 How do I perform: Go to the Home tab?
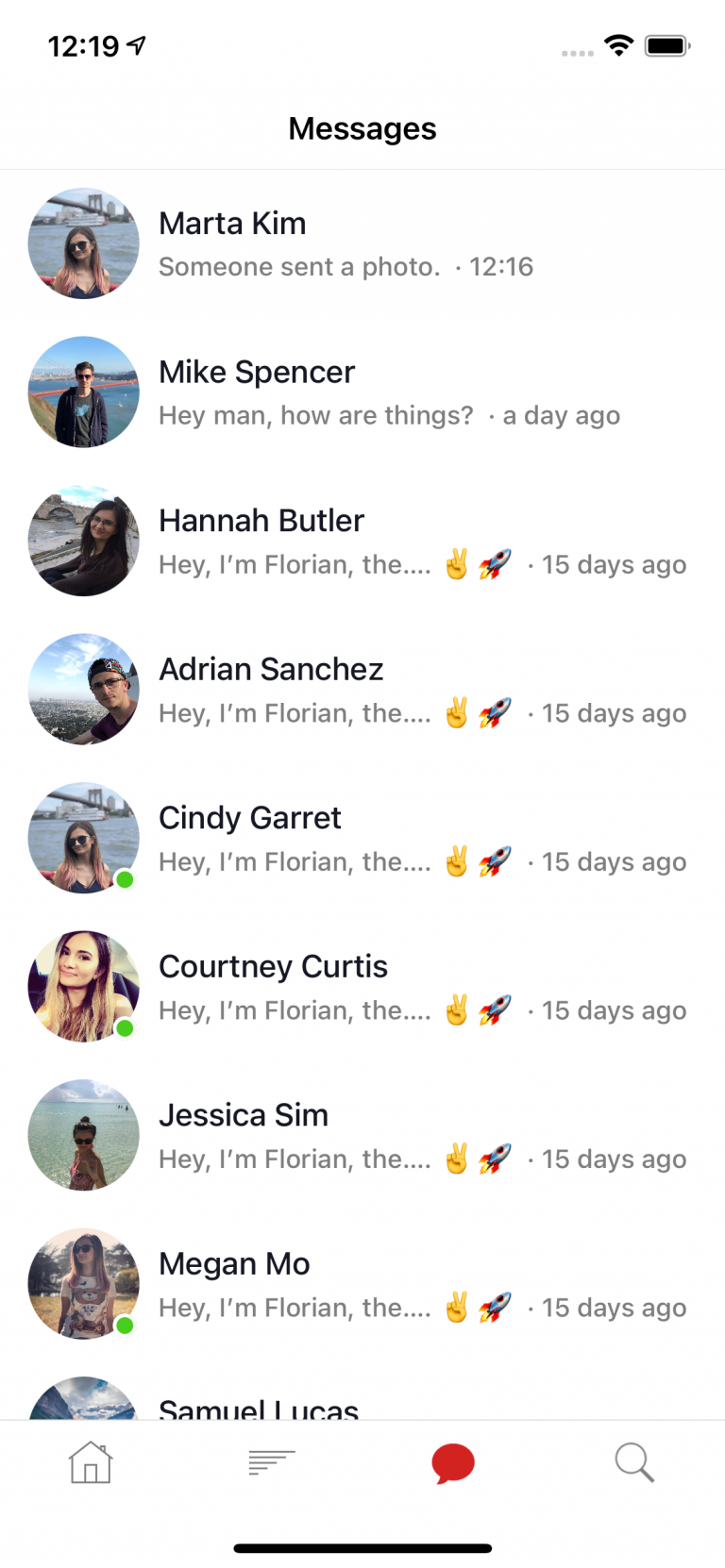(x=91, y=1463)
